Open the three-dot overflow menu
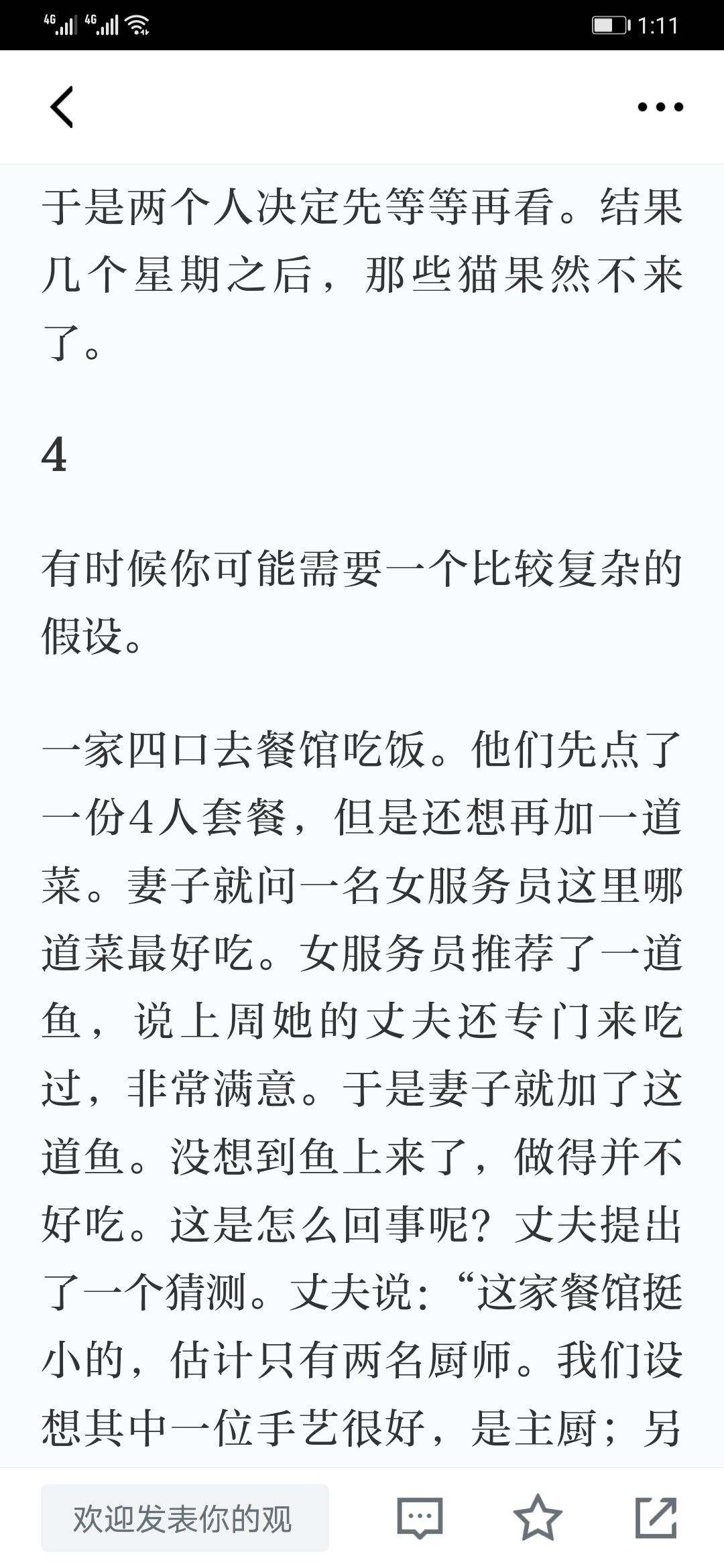724x1568 pixels. click(x=660, y=107)
